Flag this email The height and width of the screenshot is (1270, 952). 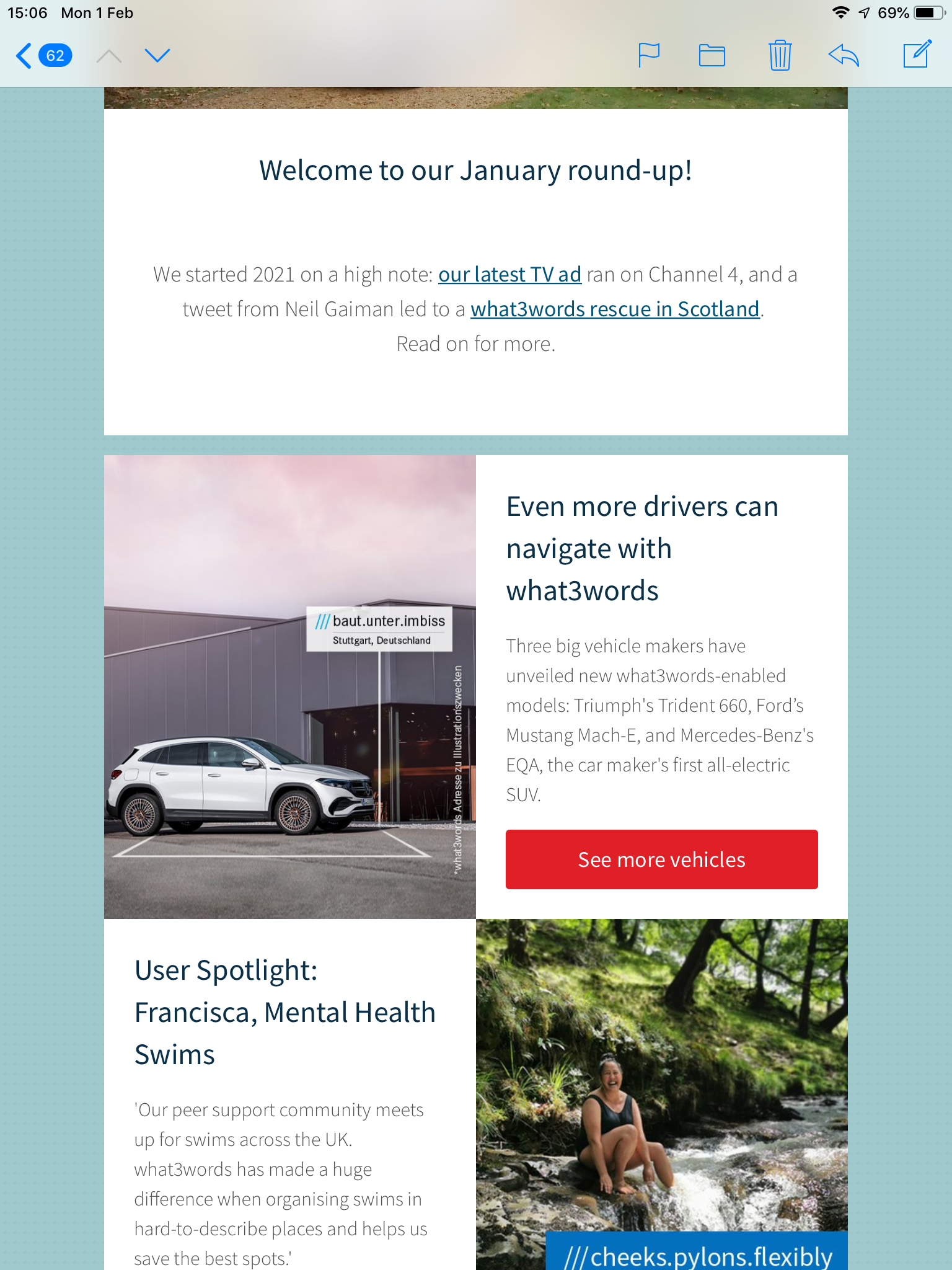pos(648,56)
